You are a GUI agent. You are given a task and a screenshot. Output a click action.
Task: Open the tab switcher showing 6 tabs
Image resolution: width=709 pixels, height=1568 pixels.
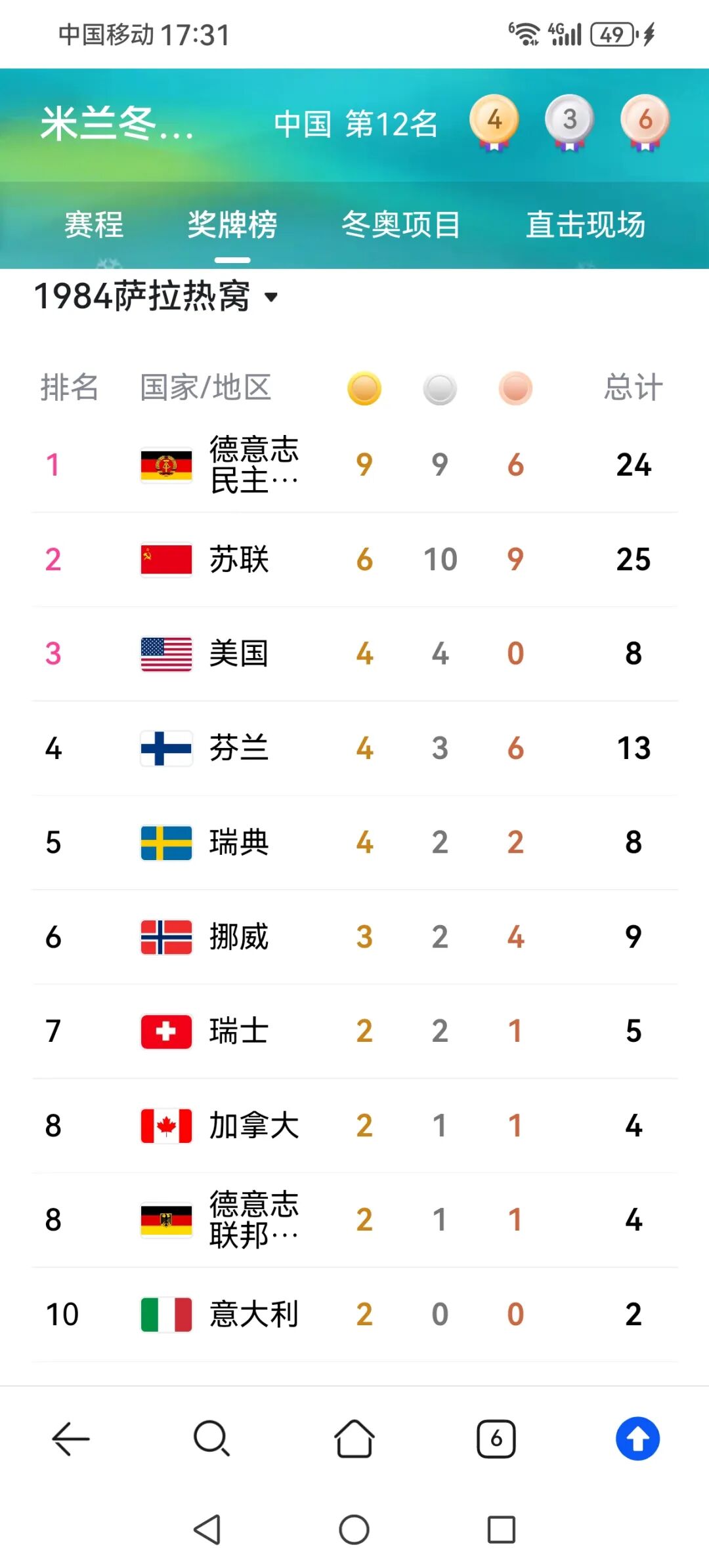[496, 1439]
